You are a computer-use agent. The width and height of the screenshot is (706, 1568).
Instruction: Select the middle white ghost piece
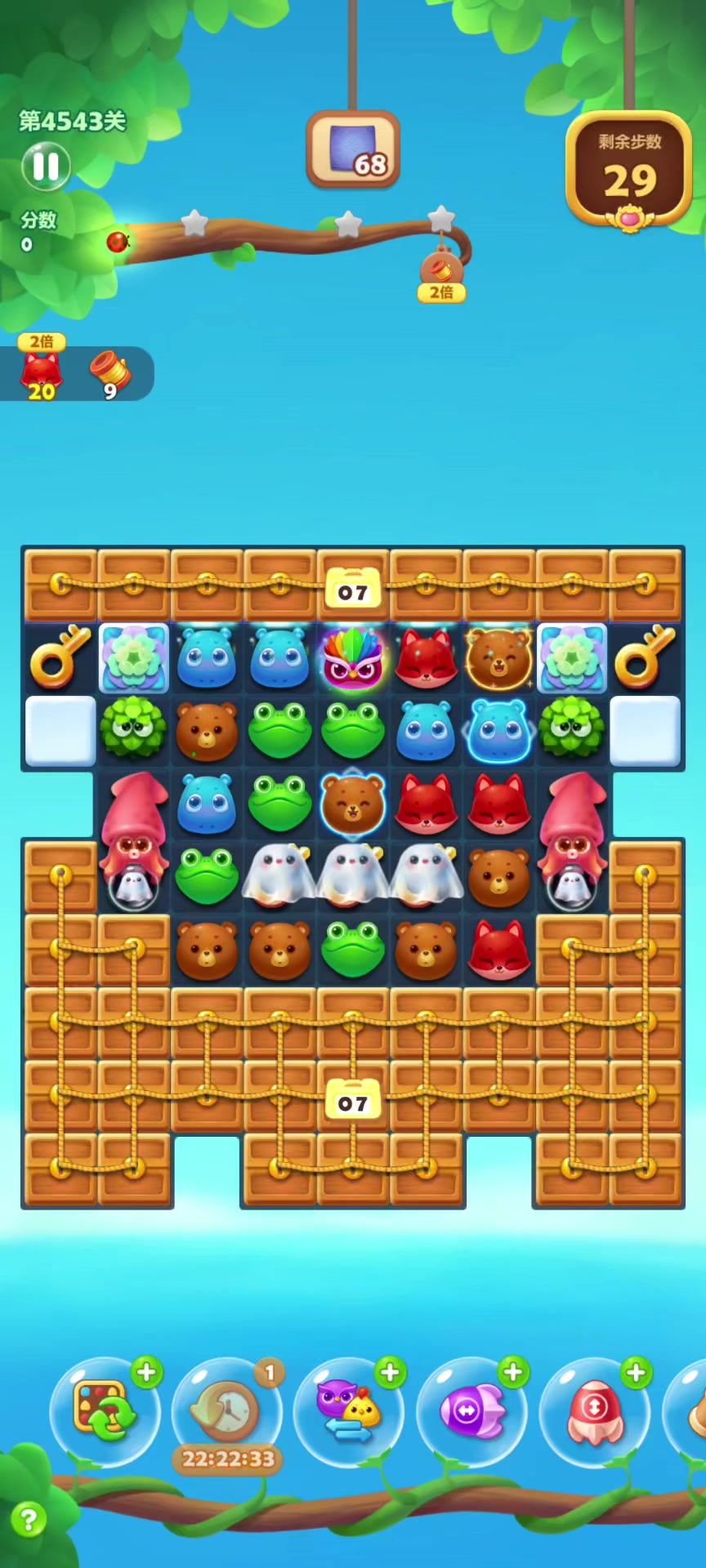pos(352,876)
